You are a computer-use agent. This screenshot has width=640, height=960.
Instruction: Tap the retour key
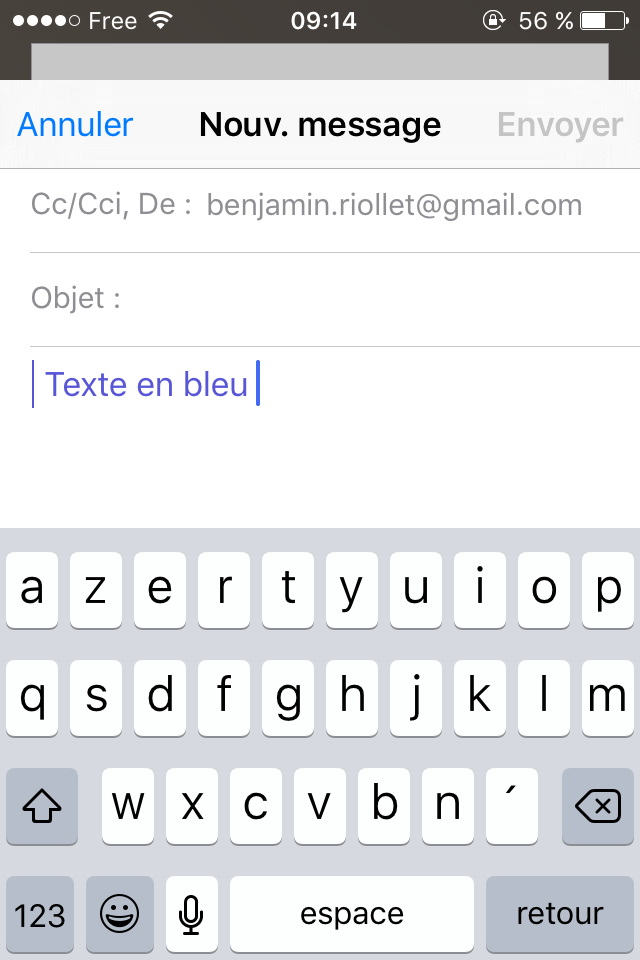[x=560, y=914]
